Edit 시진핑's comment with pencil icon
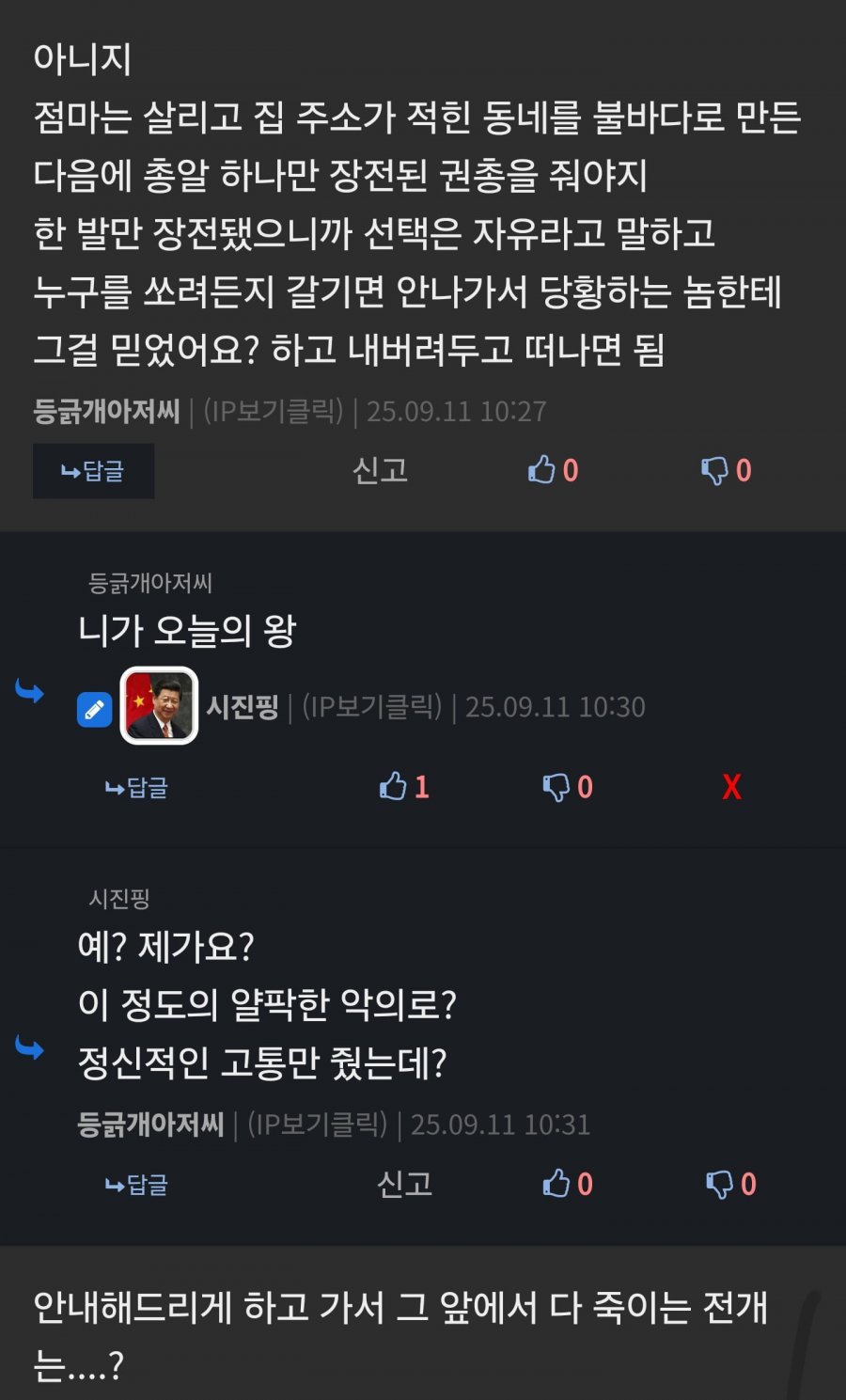 (x=94, y=710)
